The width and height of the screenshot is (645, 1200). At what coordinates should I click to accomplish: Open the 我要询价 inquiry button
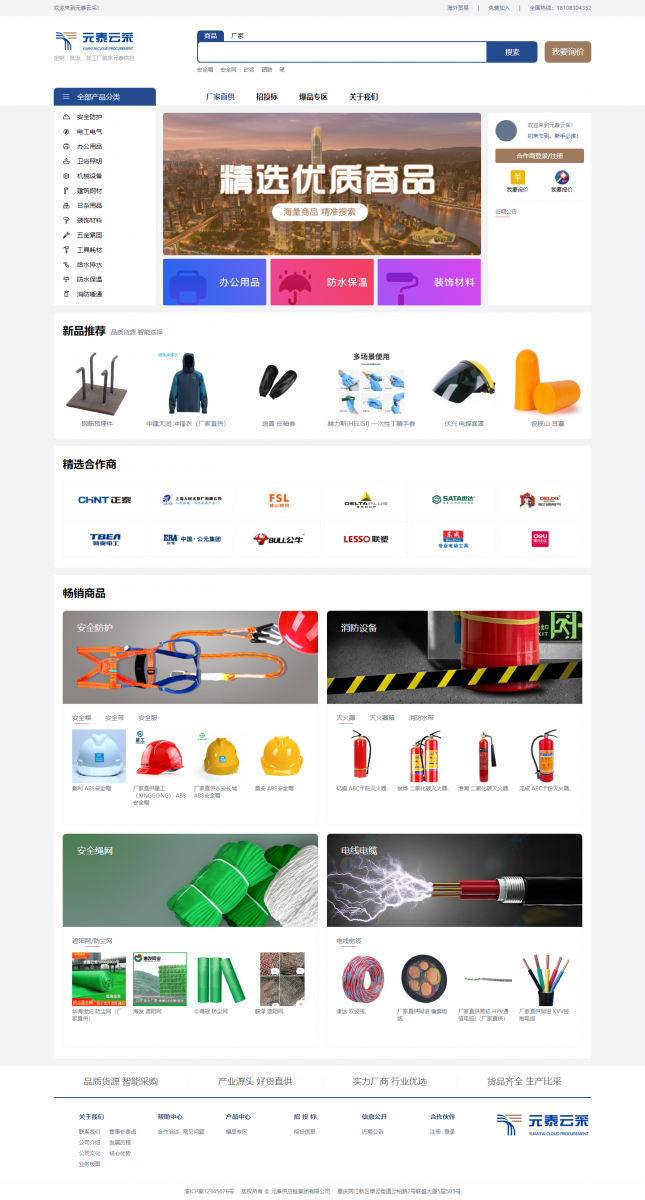pyautogui.click(x=567, y=52)
